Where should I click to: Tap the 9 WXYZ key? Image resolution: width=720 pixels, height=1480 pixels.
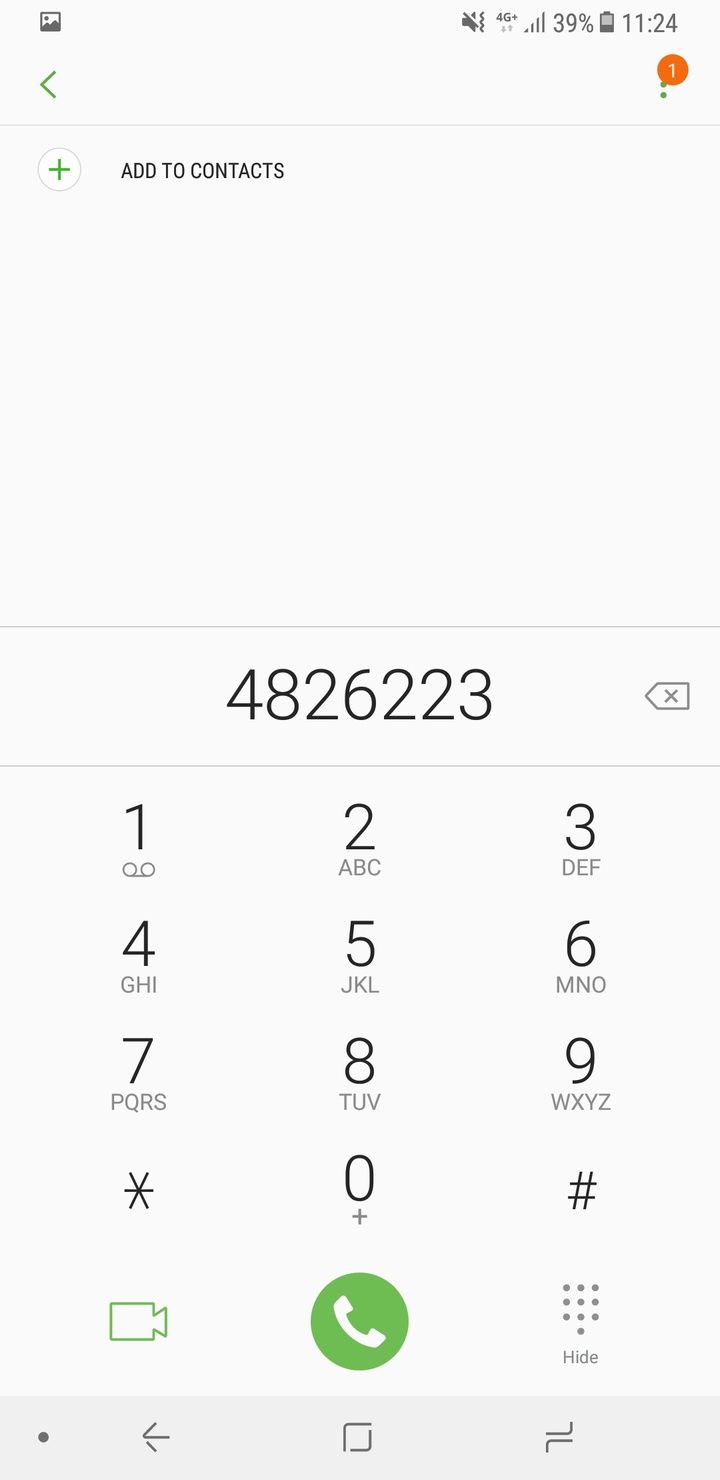580,1074
